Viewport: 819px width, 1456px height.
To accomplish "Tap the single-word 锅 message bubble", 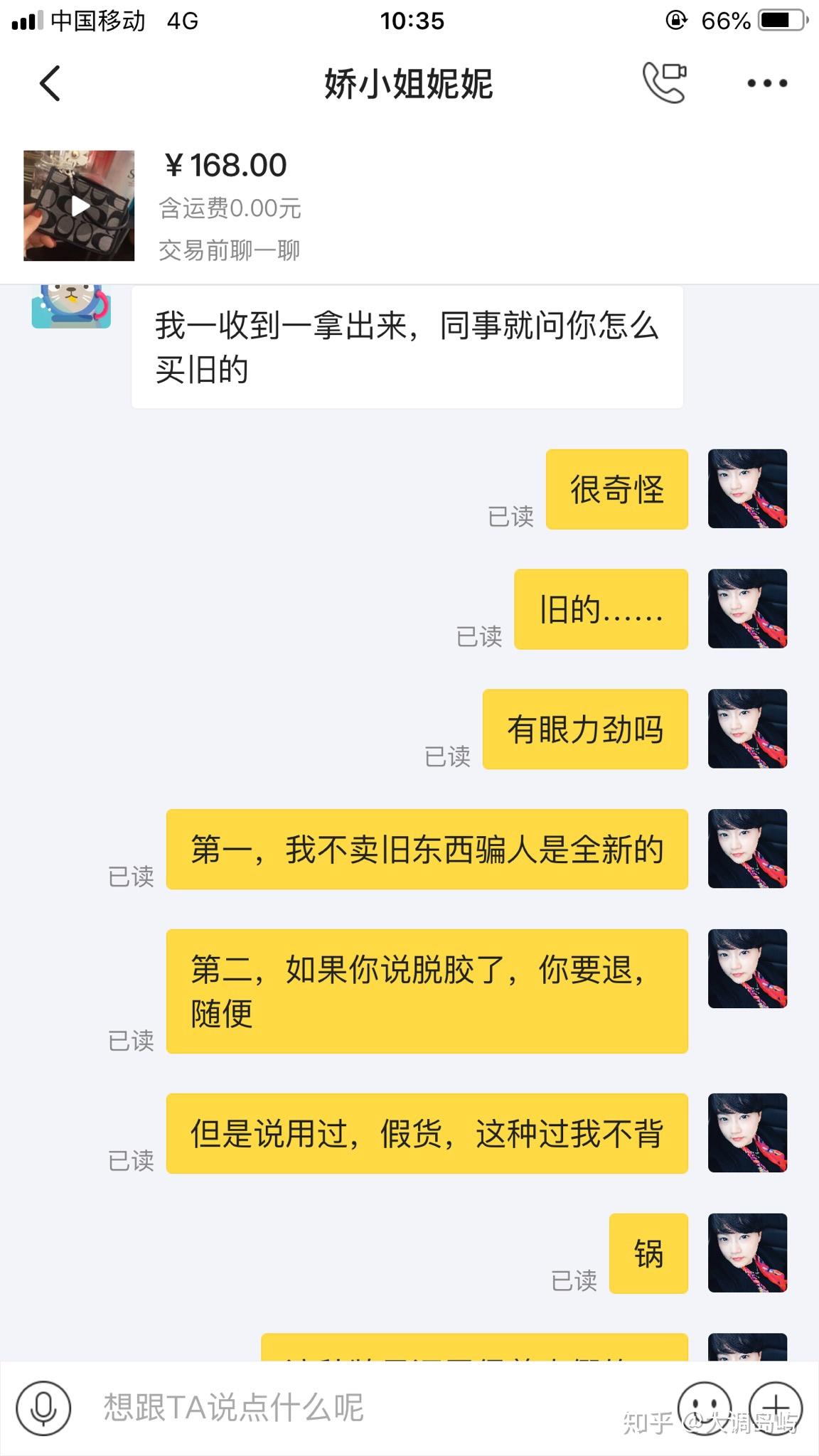I will coord(648,1254).
